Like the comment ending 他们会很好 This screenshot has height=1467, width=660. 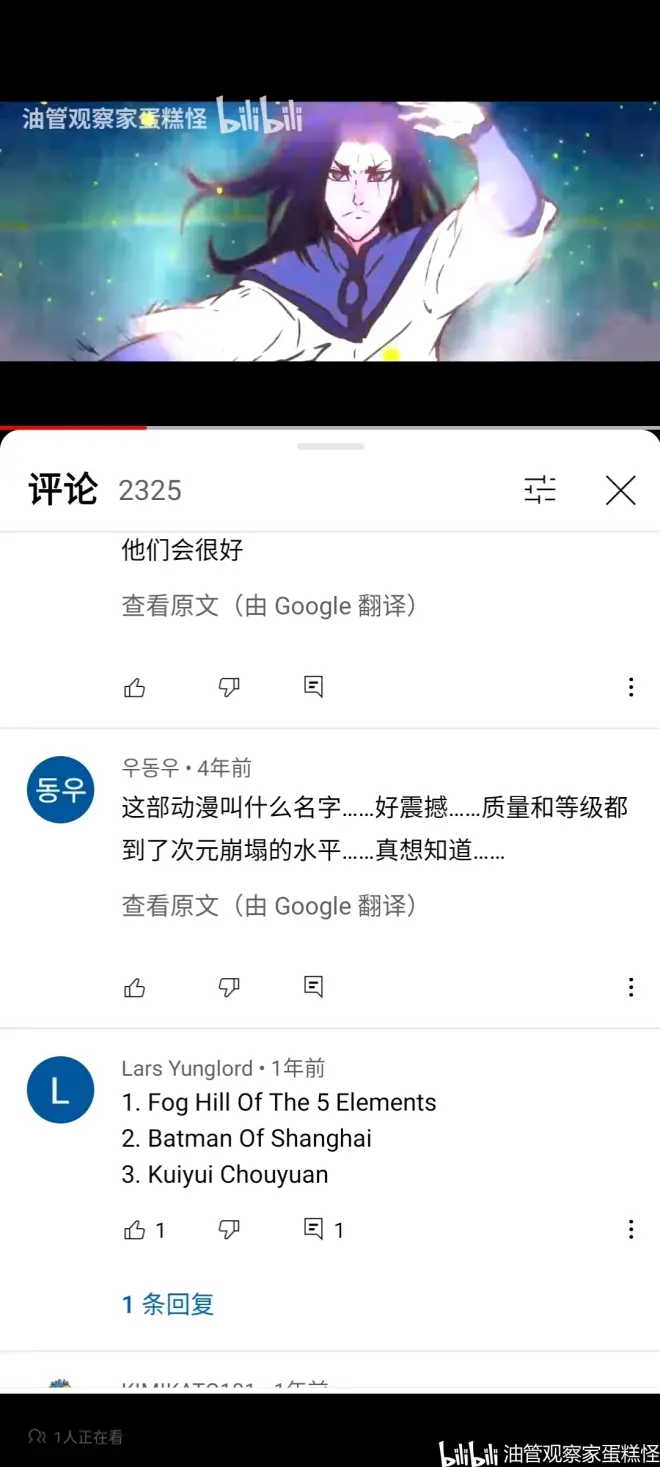click(135, 687)
